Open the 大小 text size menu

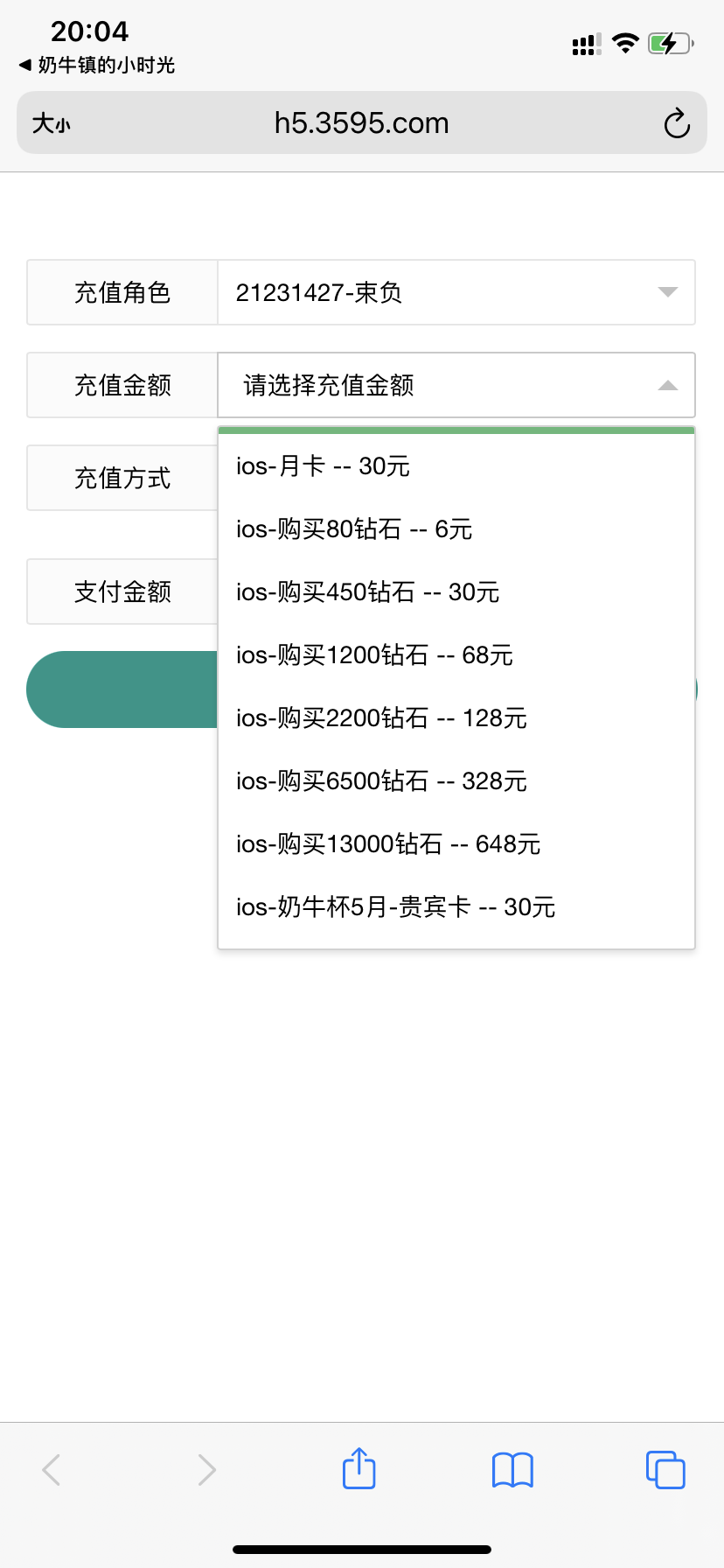[x=52, y=123]
